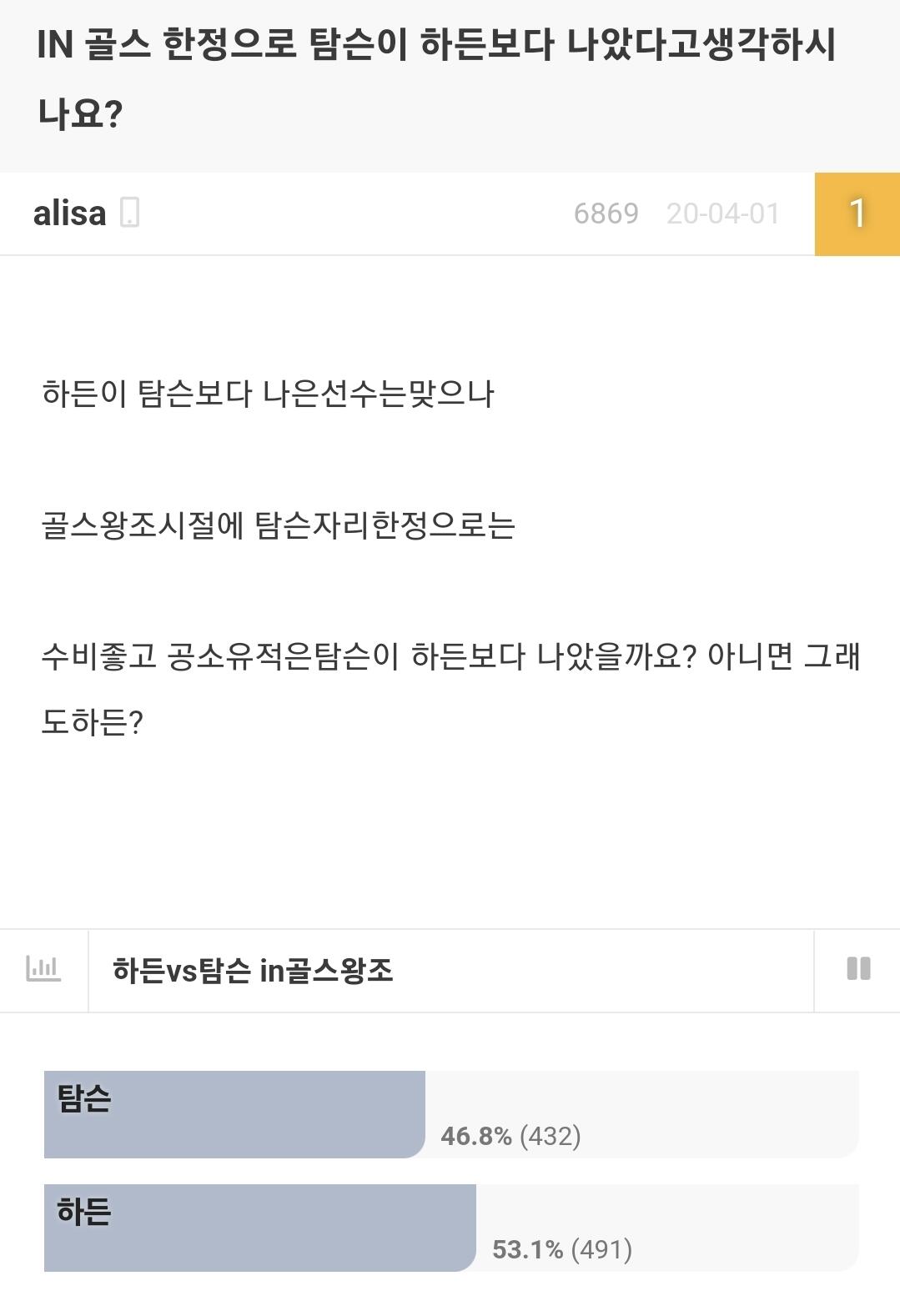Select the 하든 poll option
900x1316 pixels.
[x=451, y=1228]
